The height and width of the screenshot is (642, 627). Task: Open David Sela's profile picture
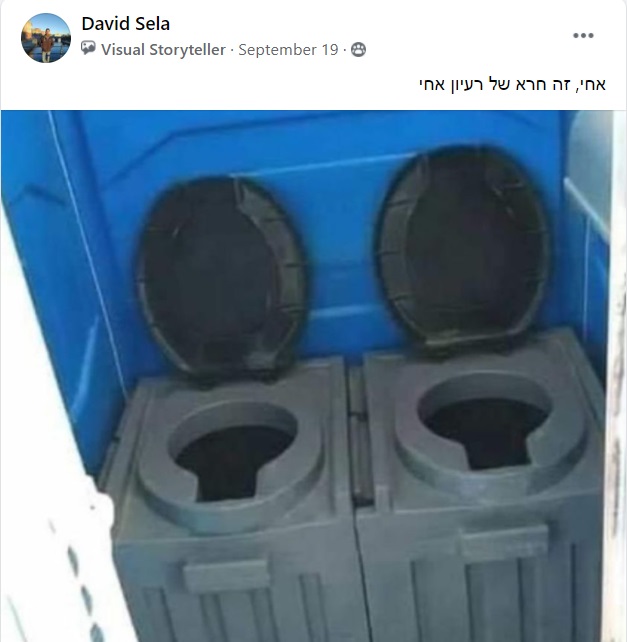(x=46, y=38)
